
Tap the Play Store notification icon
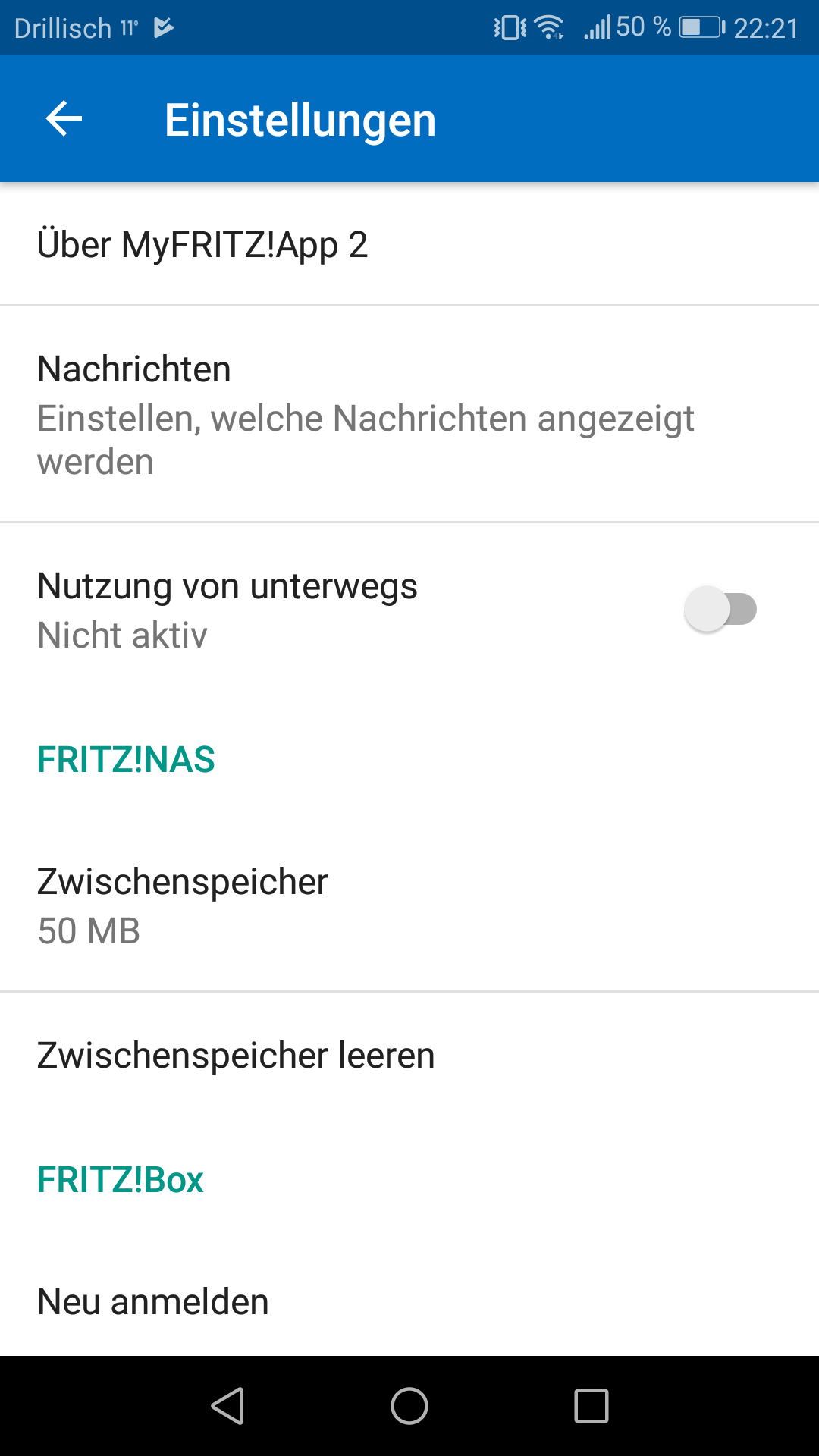click(x=162, y=26)
